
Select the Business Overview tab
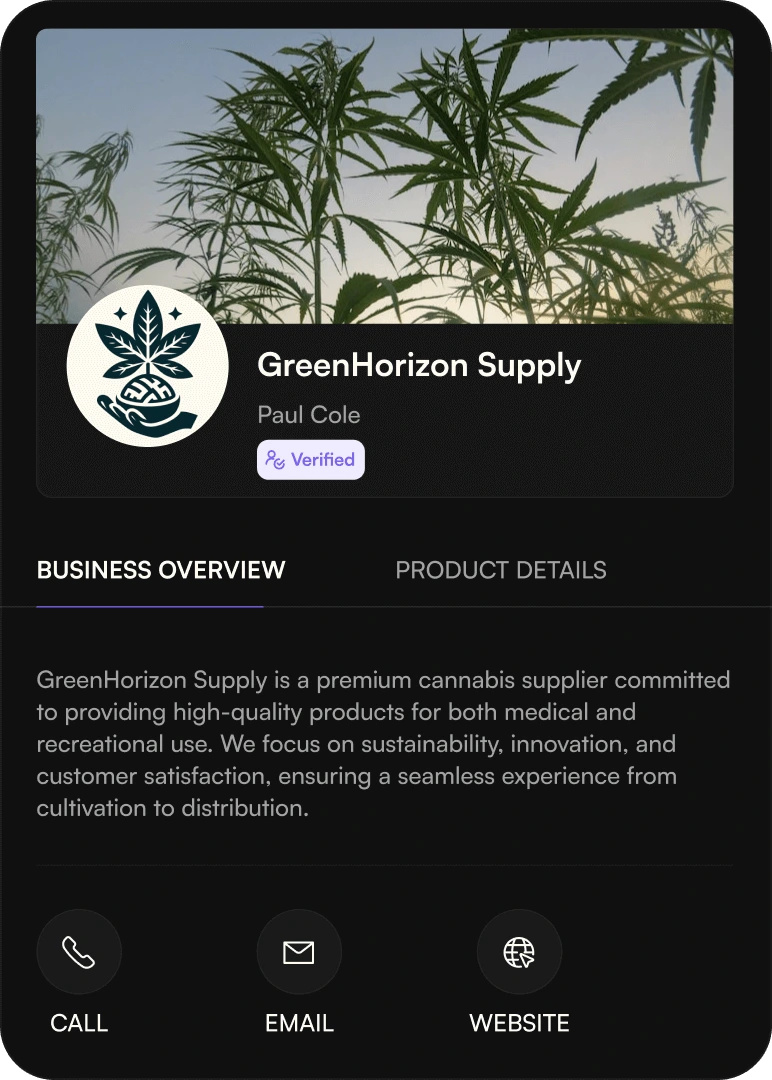[x=161, y=570]
